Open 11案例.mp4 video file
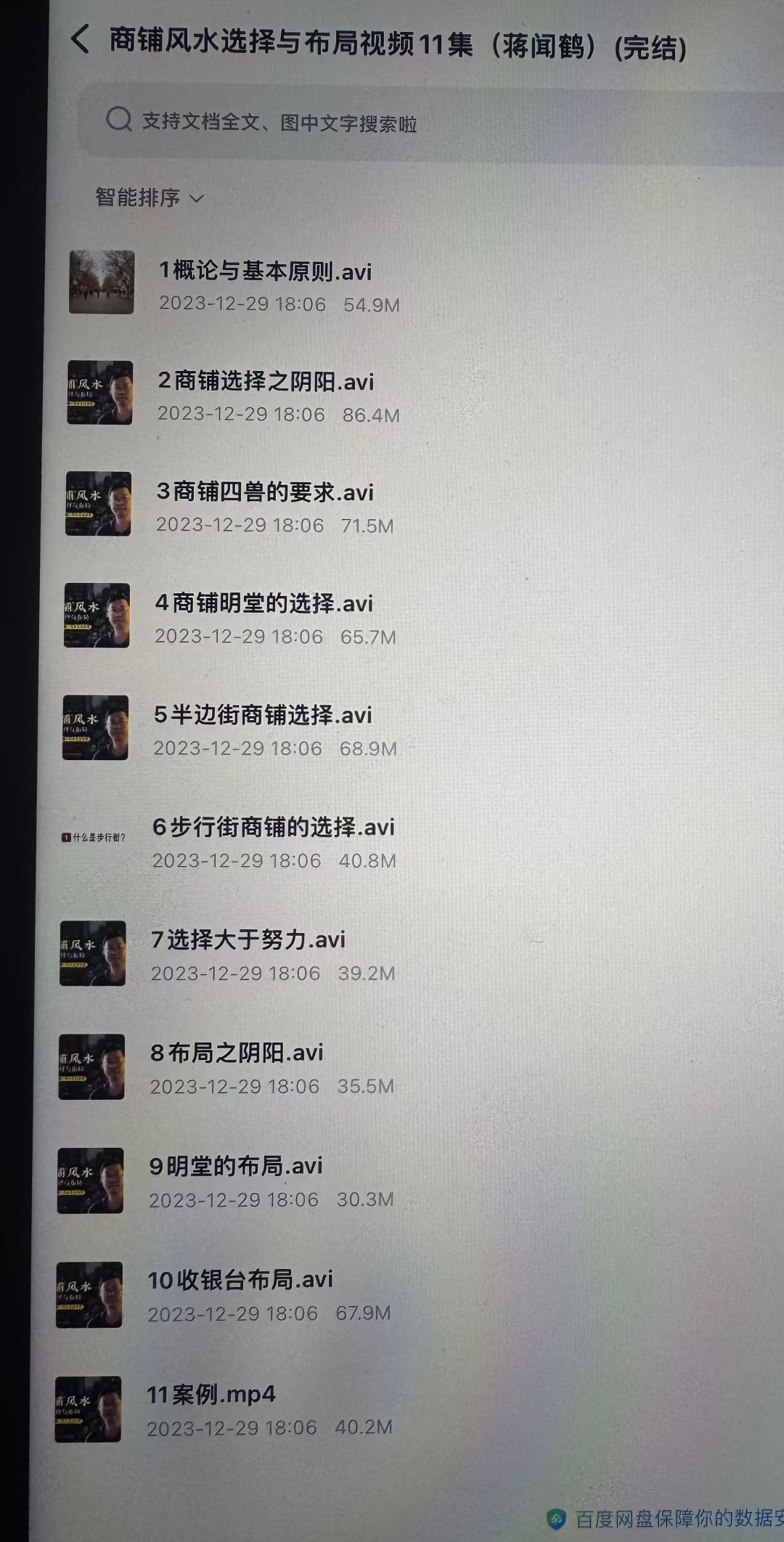Screen dimensions: 784x1542 tap(211, 1395)
